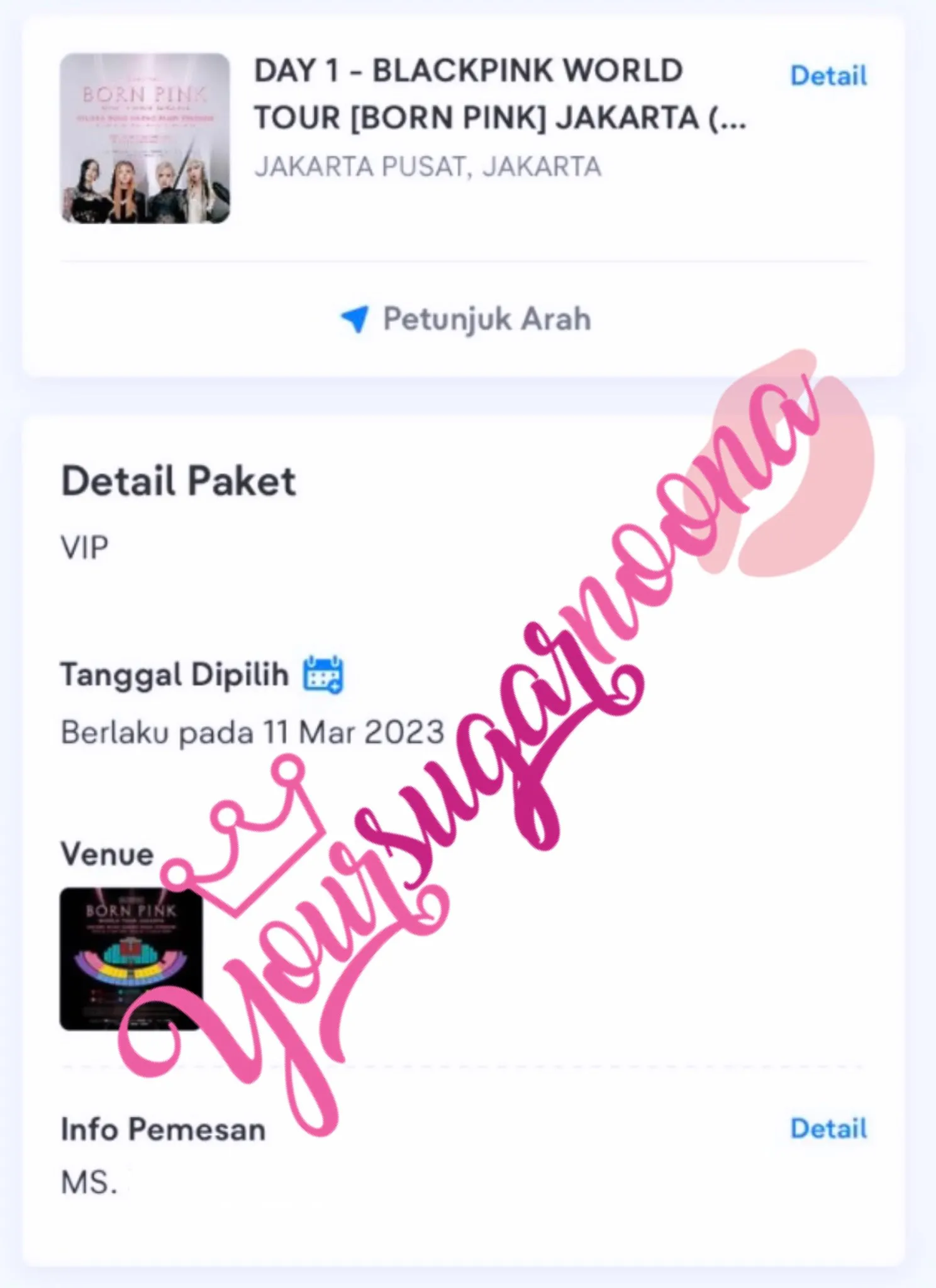Open the Born Pink event poster thumbnail
The height and width of the screenshot is (1288, 936).
pyautogui.click(x=145, y=138)
